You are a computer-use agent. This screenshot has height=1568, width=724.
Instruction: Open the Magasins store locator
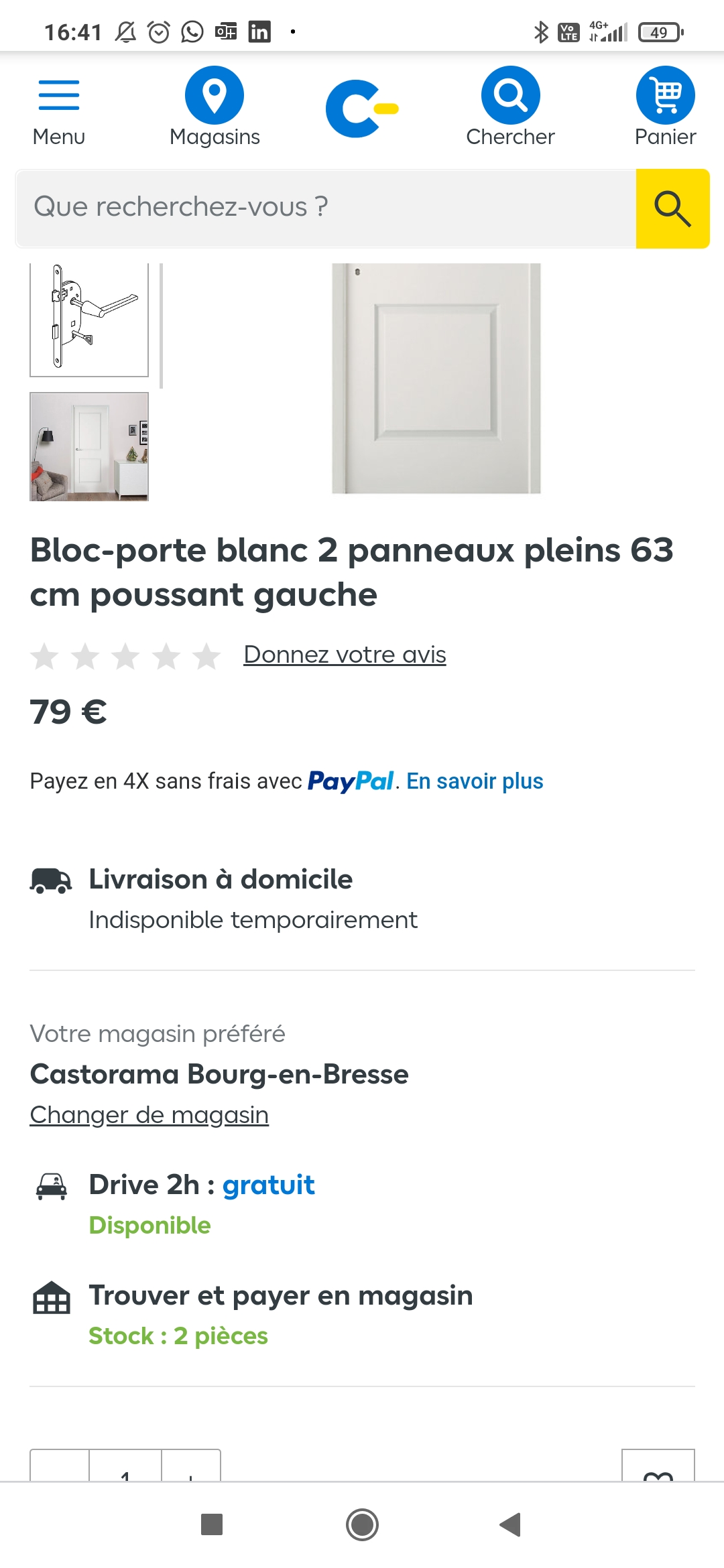point(215,109)
